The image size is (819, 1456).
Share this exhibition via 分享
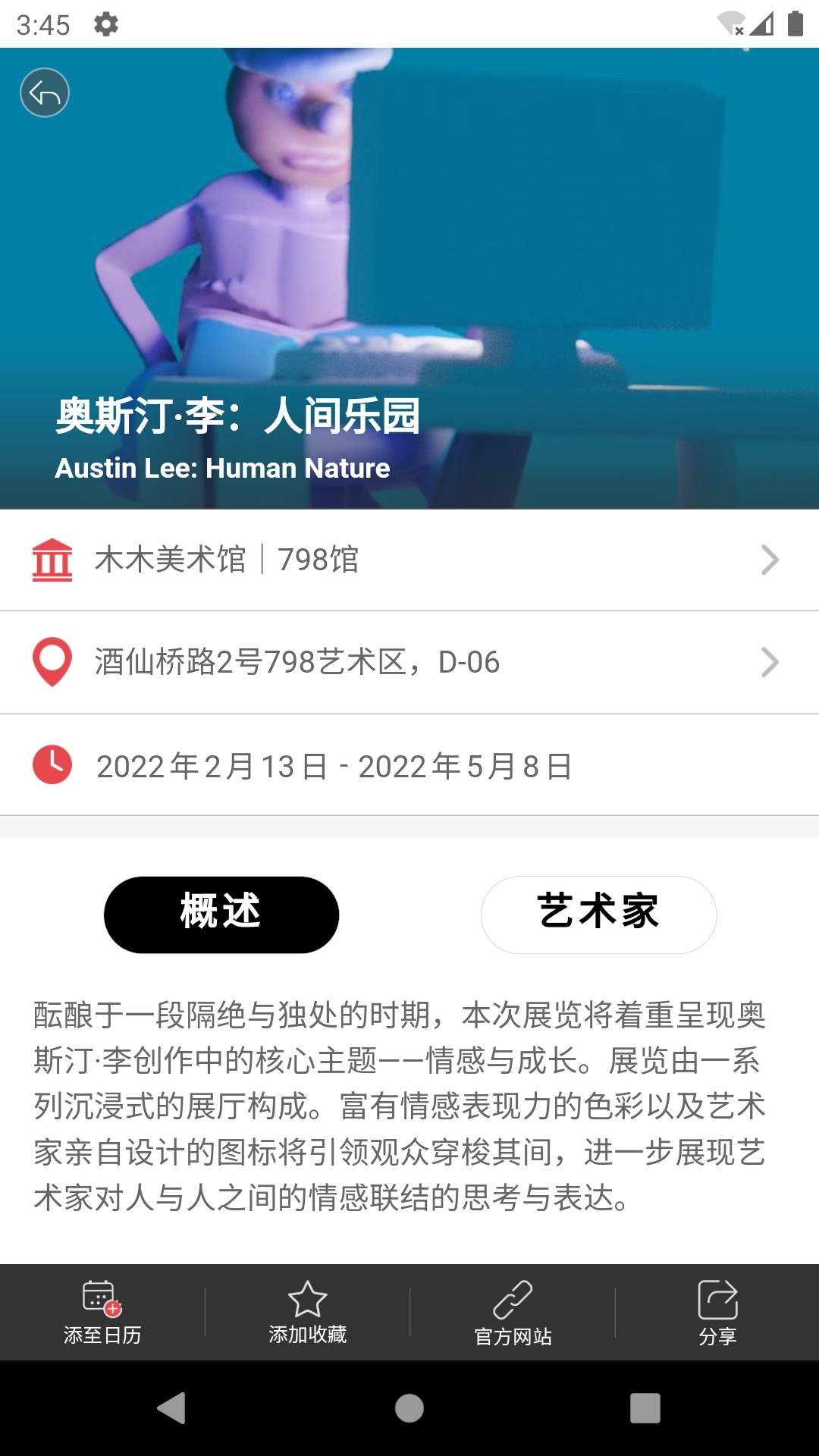click(x=717, y=1313)
